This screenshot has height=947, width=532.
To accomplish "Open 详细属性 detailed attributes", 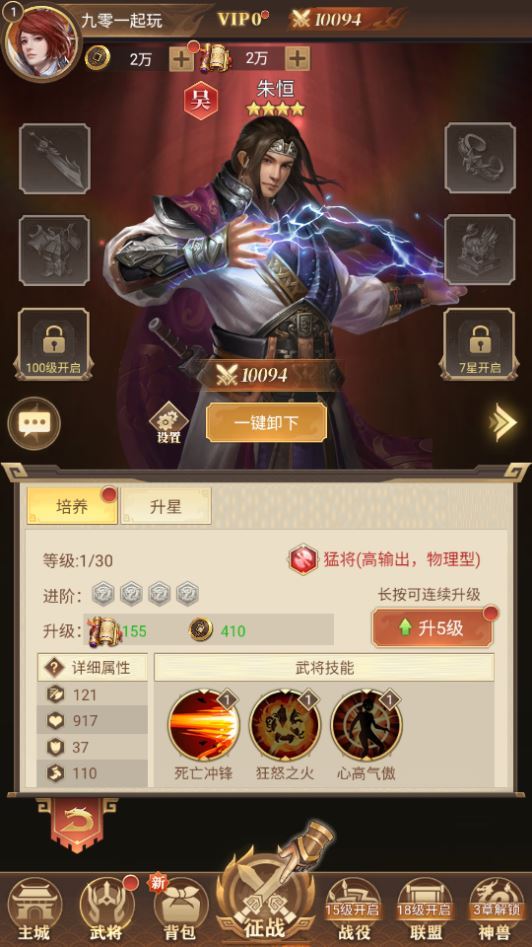I will click(92, 668).
